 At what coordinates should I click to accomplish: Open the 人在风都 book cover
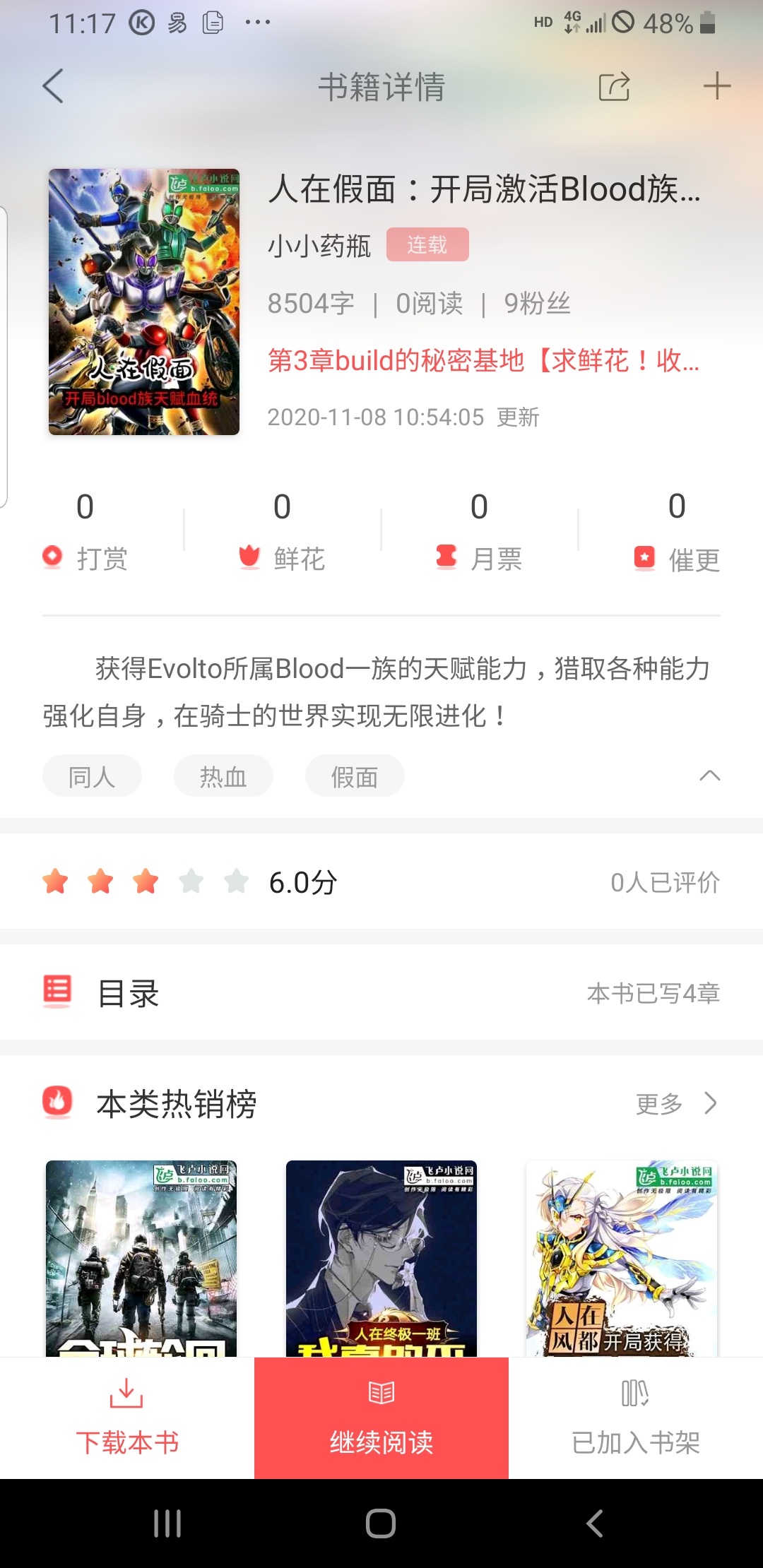[622, 1259]
